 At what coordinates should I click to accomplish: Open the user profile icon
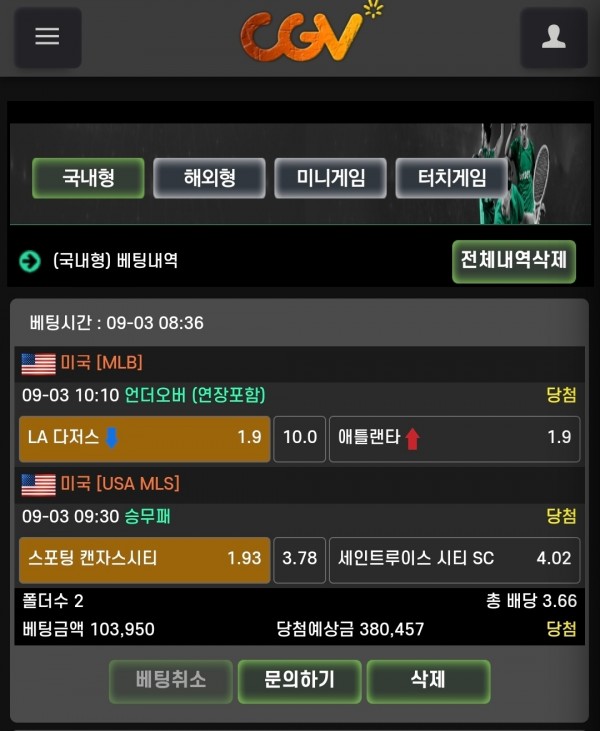[x=553, y=38]
